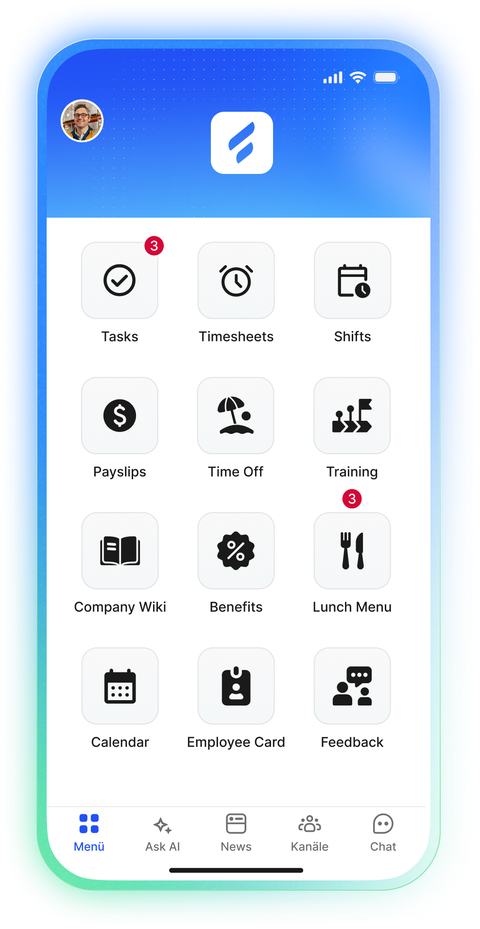Image resolution: width=480 pixels, height=929 pixels.
Task: Open the Chat tab
Action: [x=383, y=833]
